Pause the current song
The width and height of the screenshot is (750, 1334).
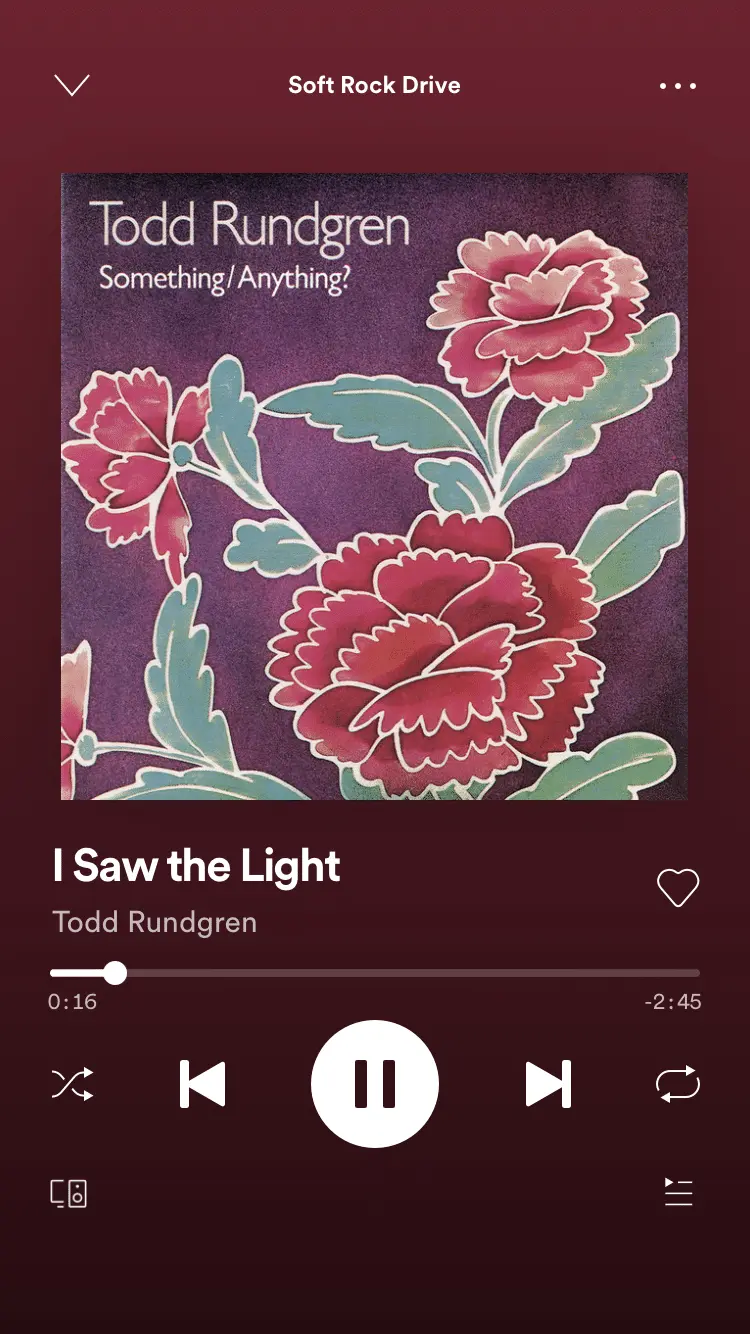(x=375, y=1084)
